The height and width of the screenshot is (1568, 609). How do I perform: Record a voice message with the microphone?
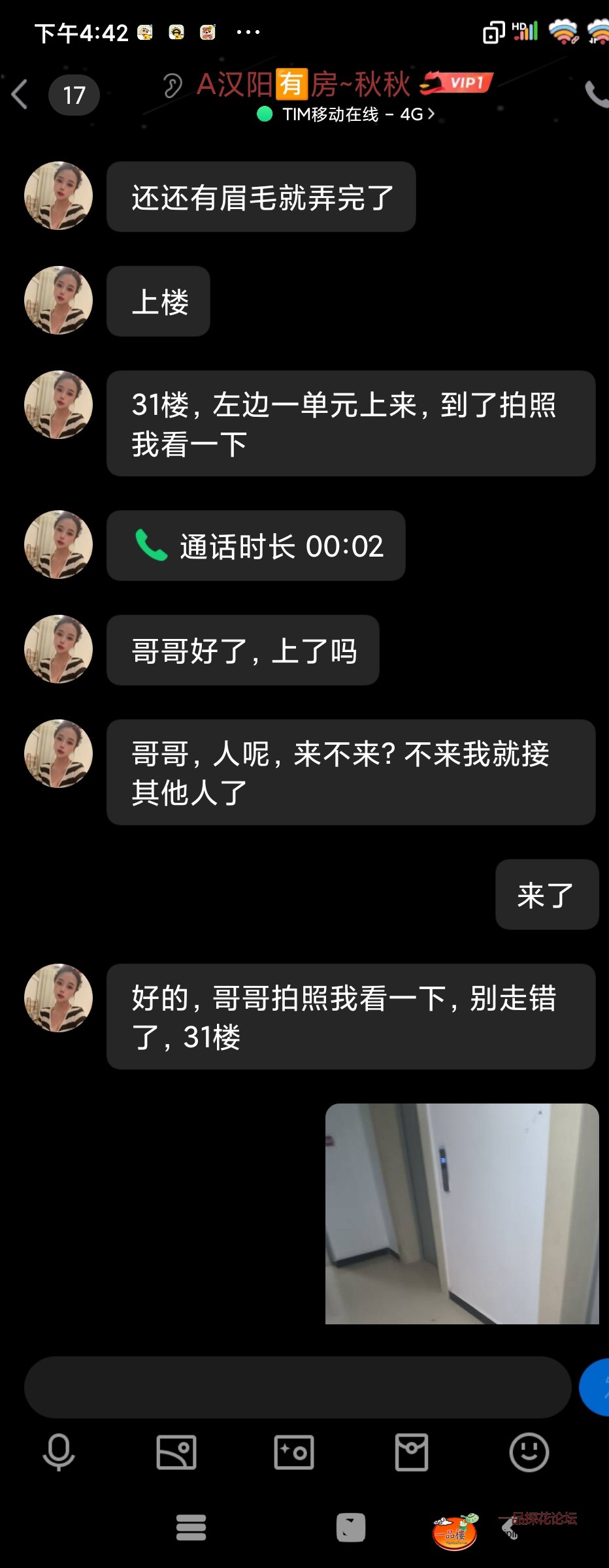coord(59,1452)
